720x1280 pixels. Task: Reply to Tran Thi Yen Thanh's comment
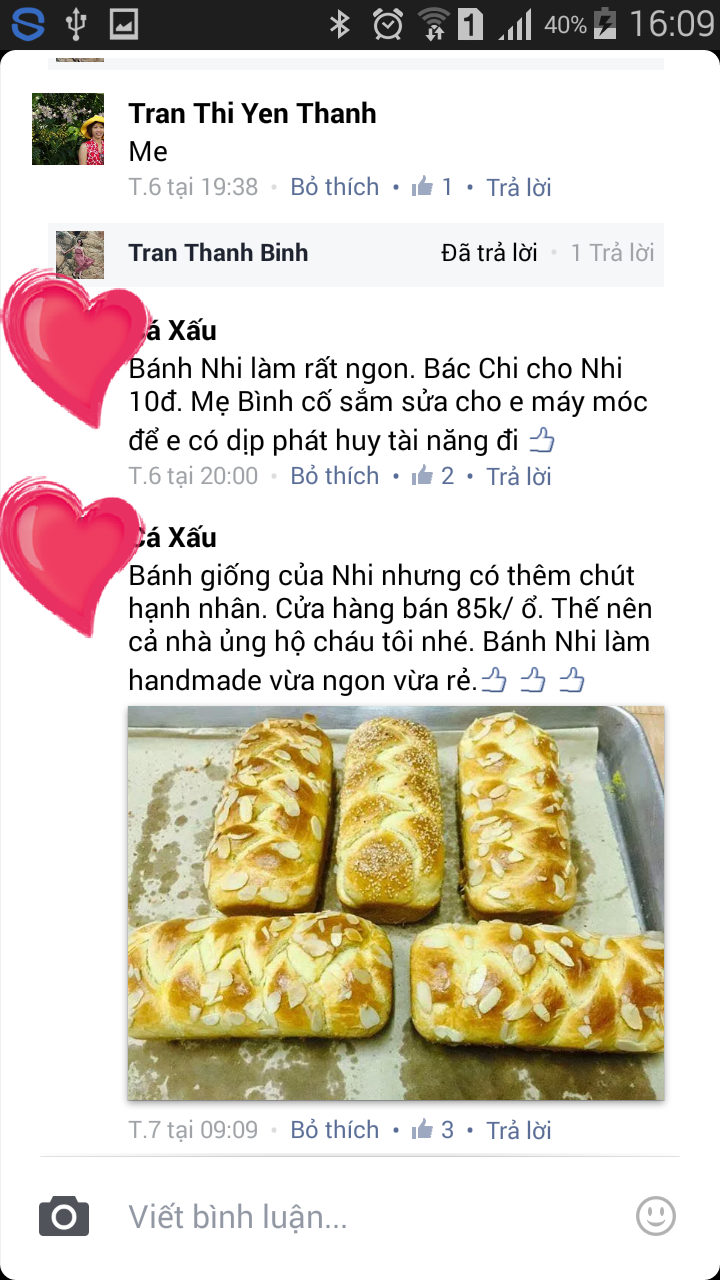(x=518, y=187)
